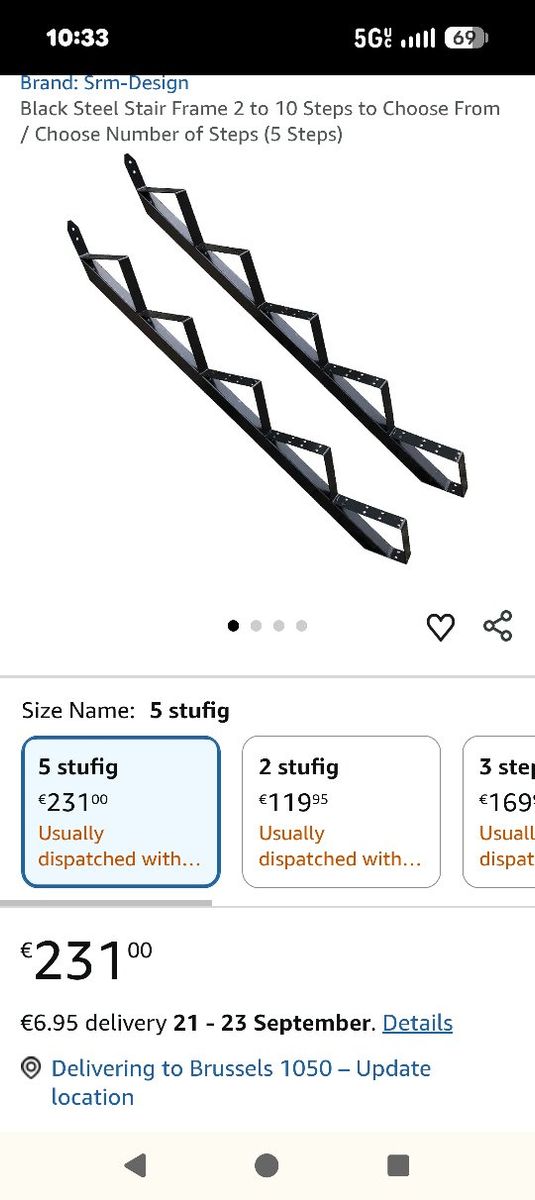The image size is (535, 1200).
Task: Open the Srm-Design brand link
Action: click(x=104, y=83)
